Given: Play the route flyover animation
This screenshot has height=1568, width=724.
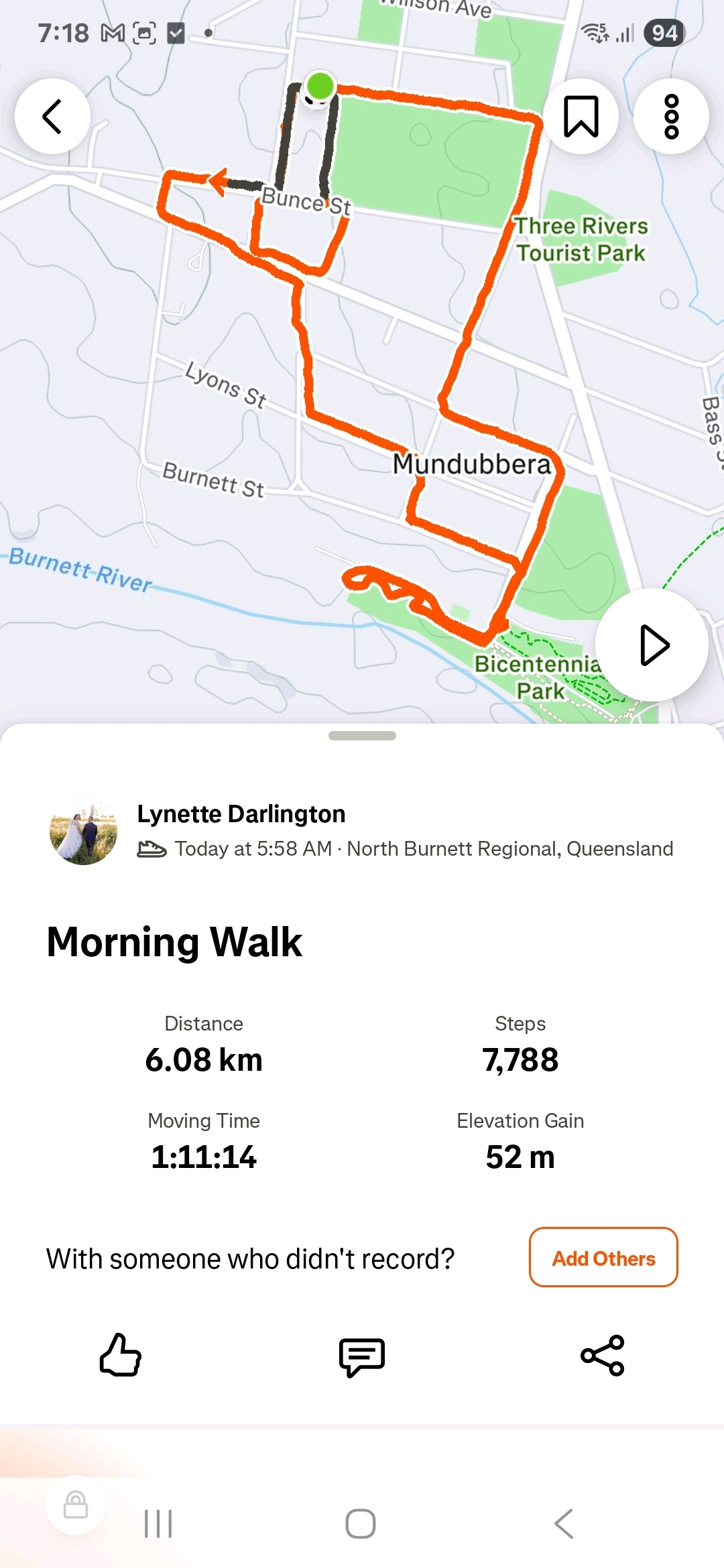Looking at the screenshot, I should (x=652, y=645).
